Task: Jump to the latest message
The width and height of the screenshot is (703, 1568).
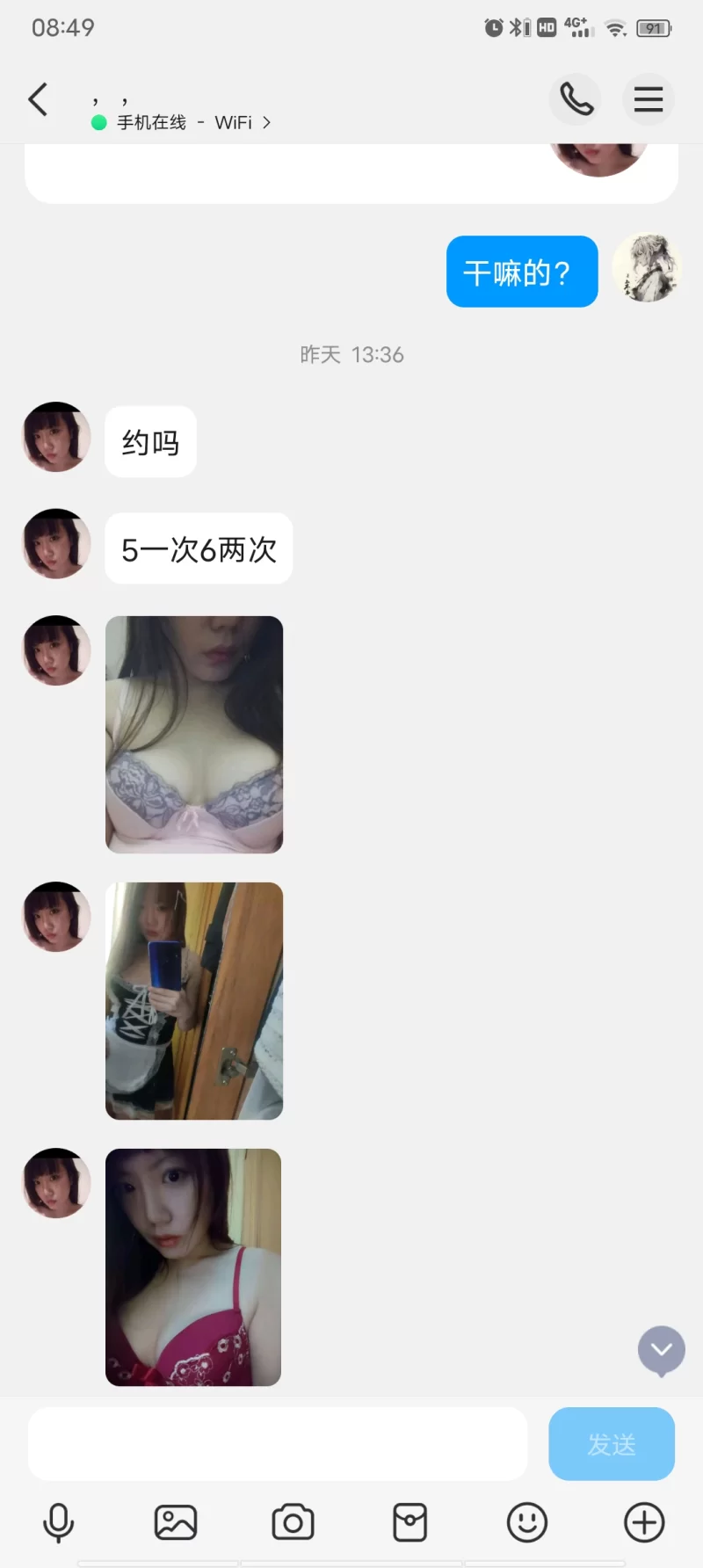Action: [661, 1350]
